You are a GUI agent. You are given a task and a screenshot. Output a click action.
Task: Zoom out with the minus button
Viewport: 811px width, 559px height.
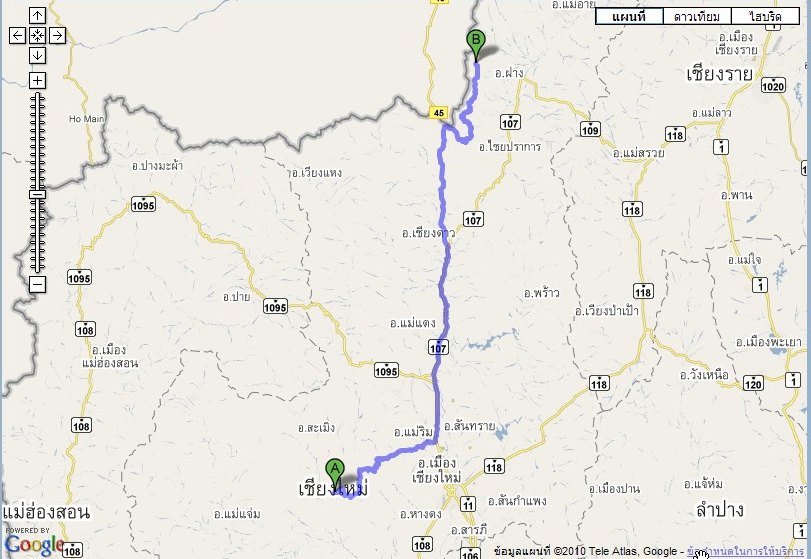pos(37,285)
